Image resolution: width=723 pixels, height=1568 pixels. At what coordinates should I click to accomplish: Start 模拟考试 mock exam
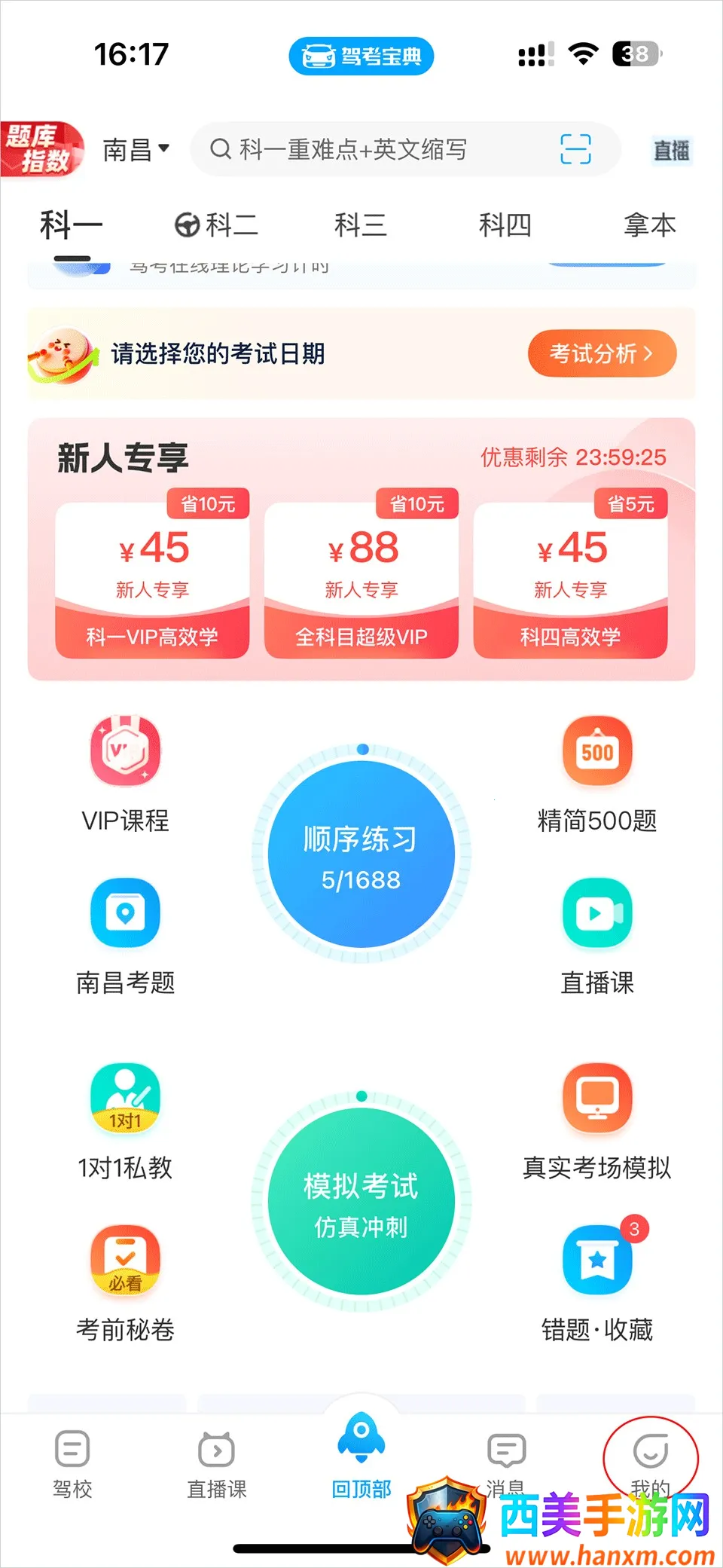point(361,1201)
